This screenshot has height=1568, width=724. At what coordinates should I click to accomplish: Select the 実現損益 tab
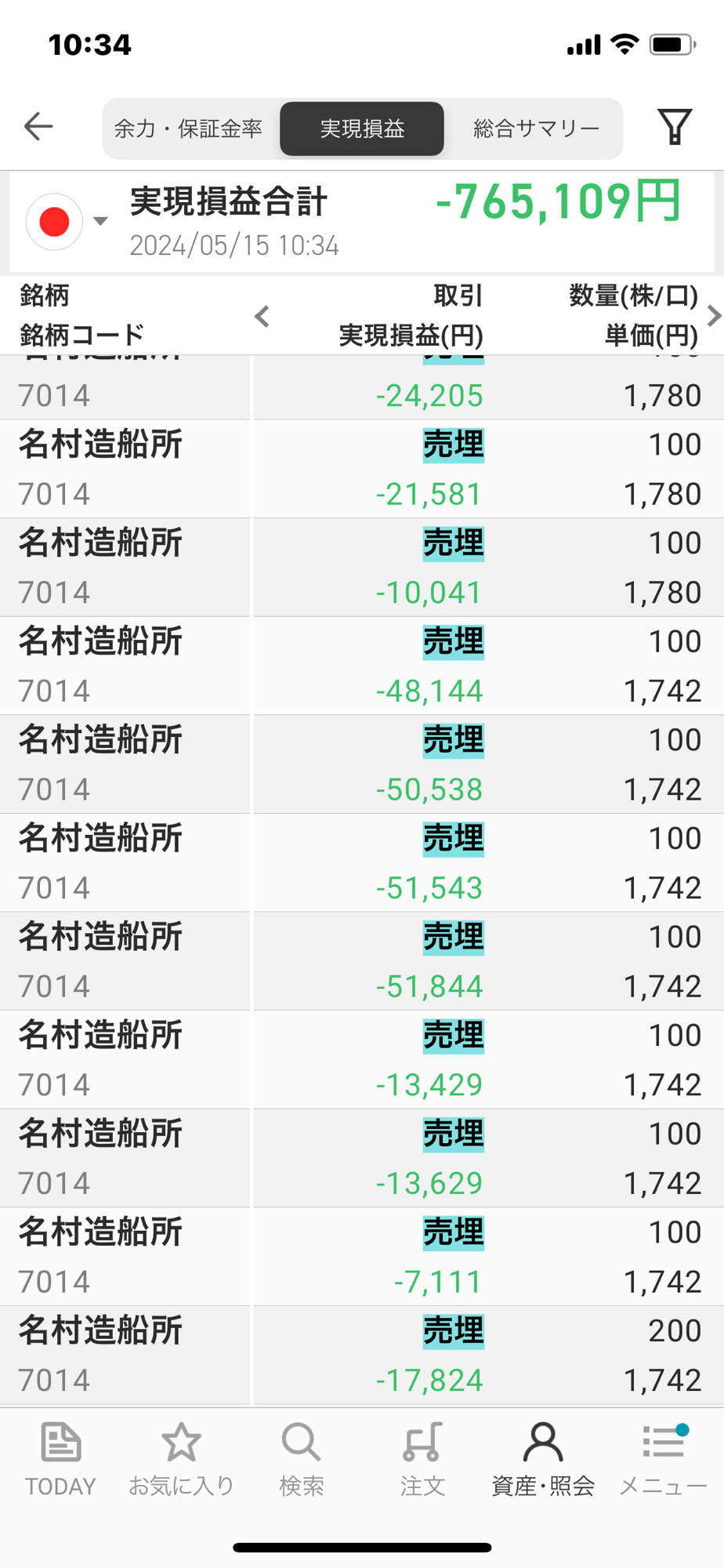(x=362, y=129)
